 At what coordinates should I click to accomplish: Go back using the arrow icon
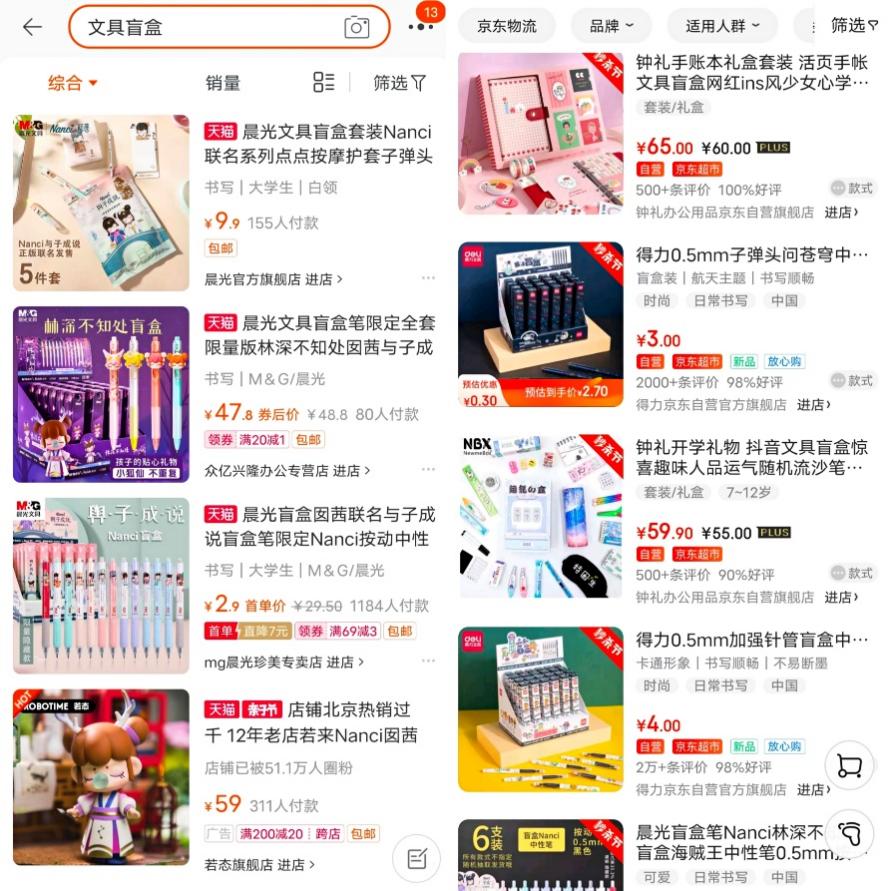click(x=32, y=27)
